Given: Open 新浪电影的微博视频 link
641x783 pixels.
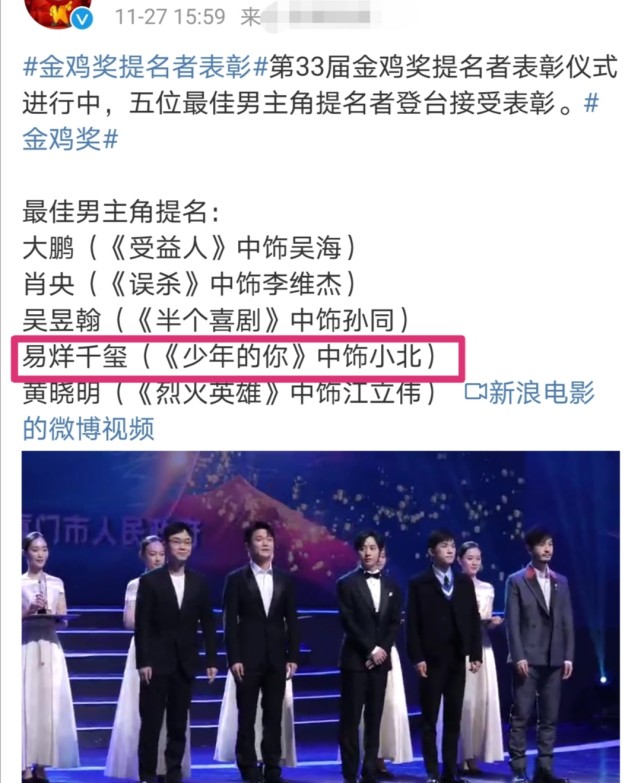Looking at the screenshot, I should pos(540,393).
